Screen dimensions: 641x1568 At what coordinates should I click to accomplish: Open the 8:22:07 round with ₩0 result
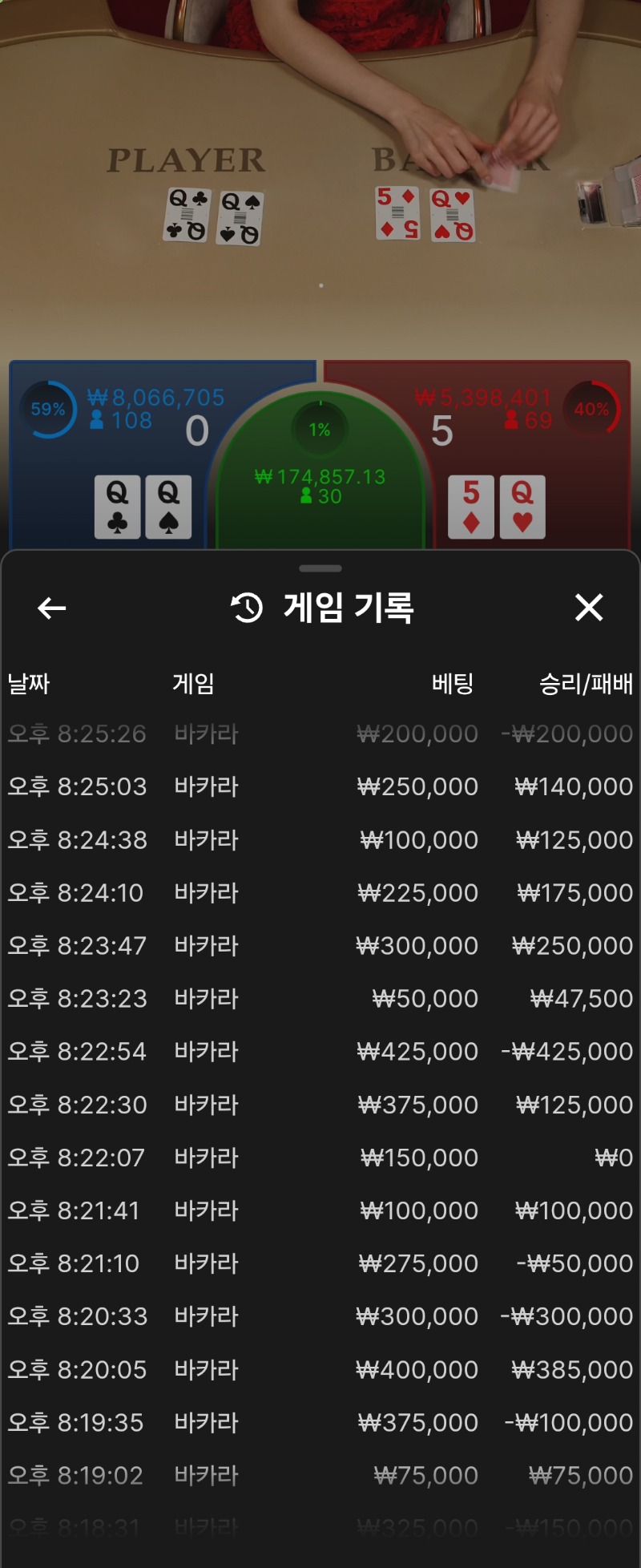click(x=320, y=1158)
